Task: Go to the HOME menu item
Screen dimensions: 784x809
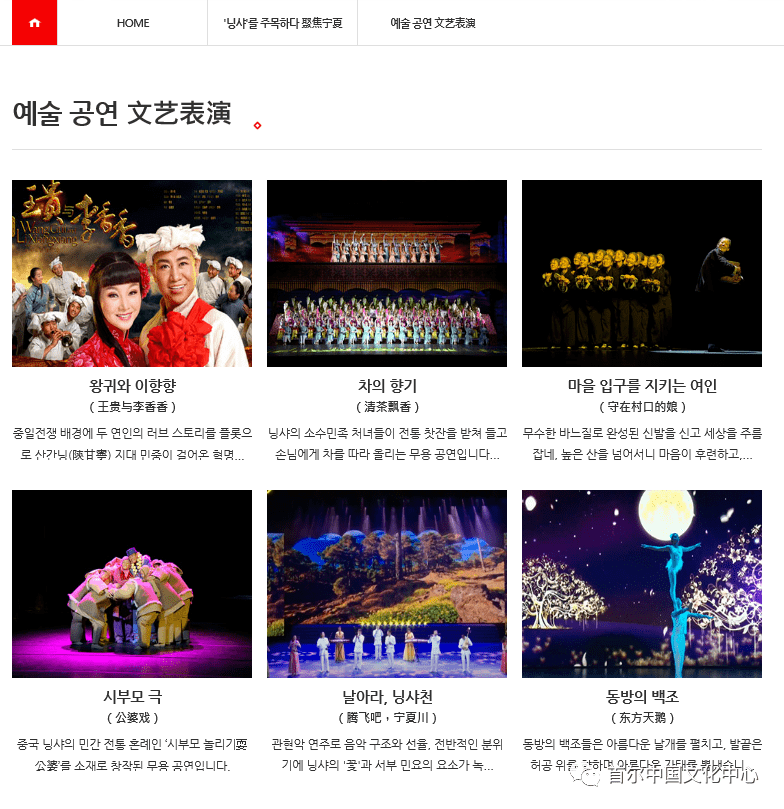Action: coord(133,23)
